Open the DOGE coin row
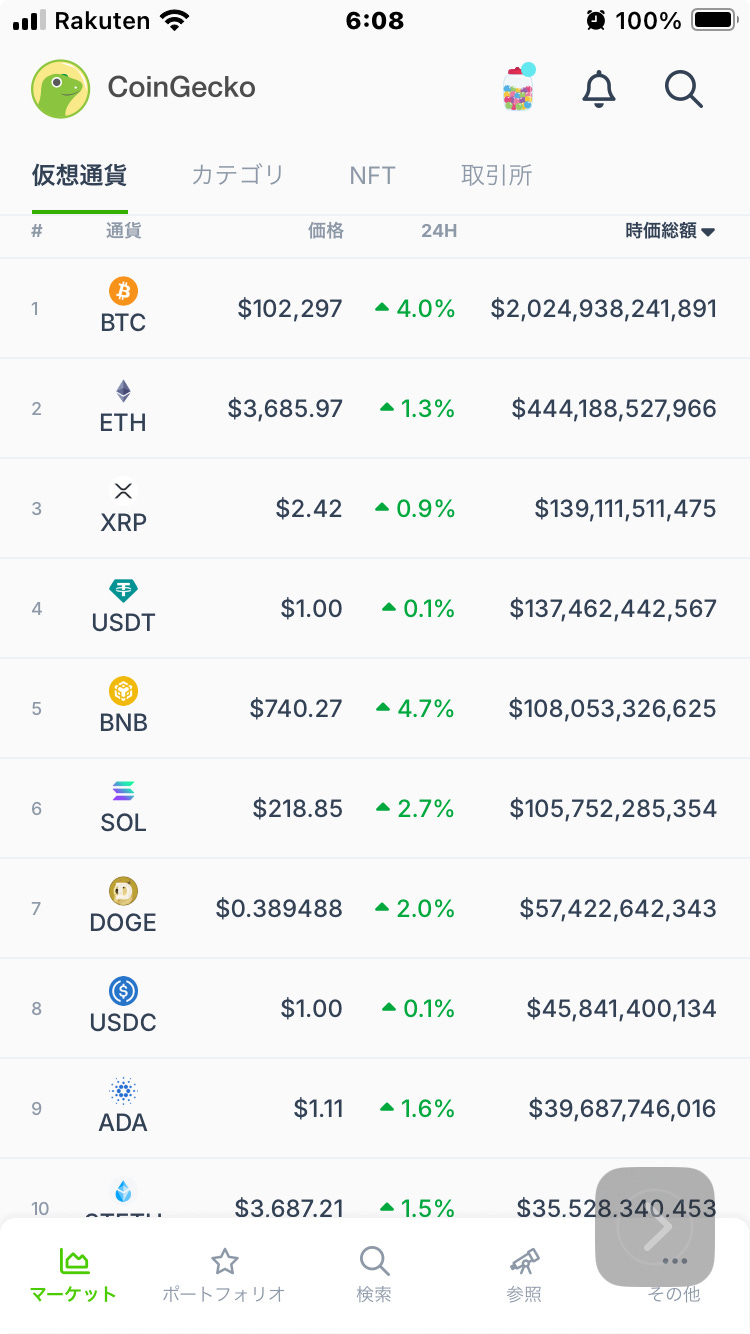This screenshot has height=1334, width=750. [375, 908]
